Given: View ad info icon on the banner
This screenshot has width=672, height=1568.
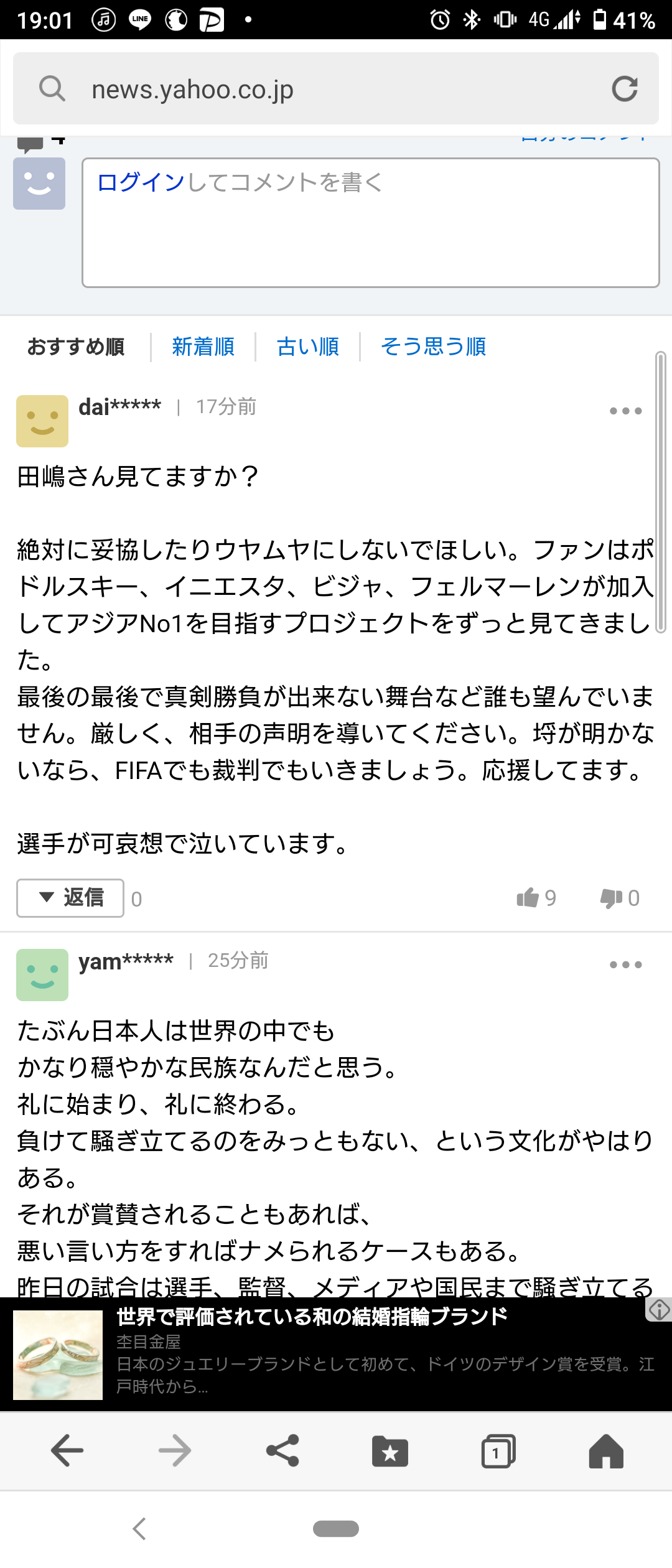Looking at the screenshot, I should coord(659,1309).
